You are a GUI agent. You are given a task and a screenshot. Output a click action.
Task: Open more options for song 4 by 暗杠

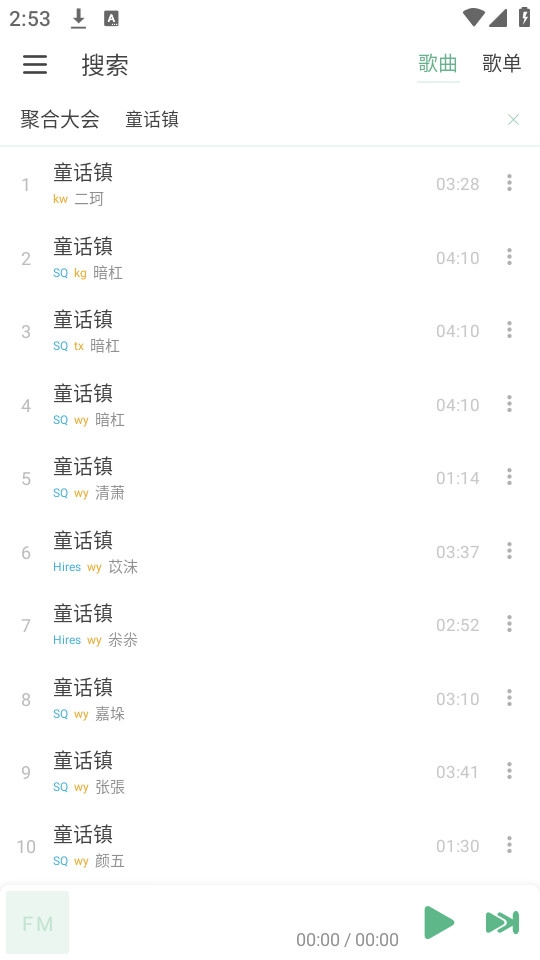509,404
